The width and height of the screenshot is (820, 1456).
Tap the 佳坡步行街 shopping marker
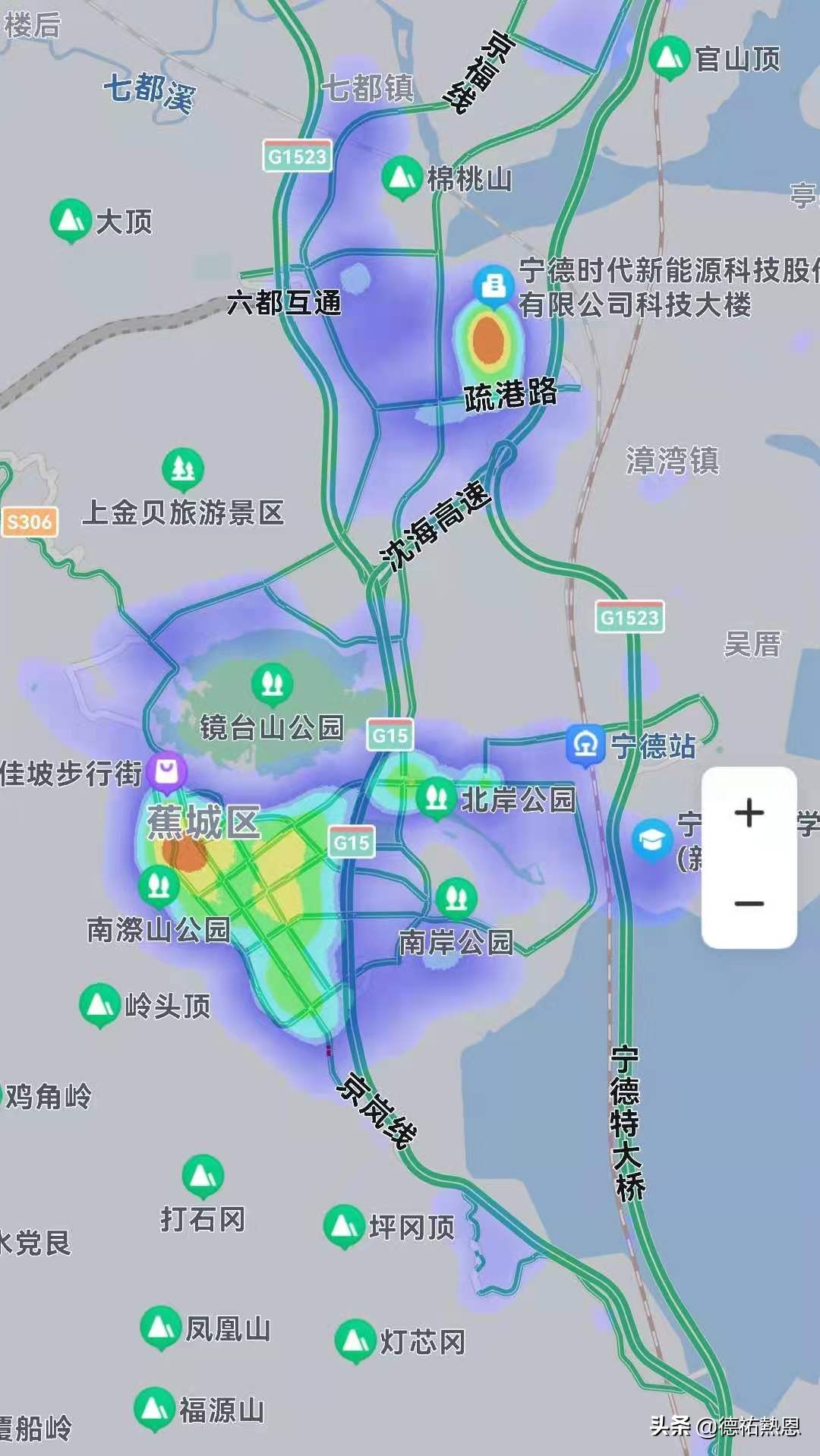166,772
